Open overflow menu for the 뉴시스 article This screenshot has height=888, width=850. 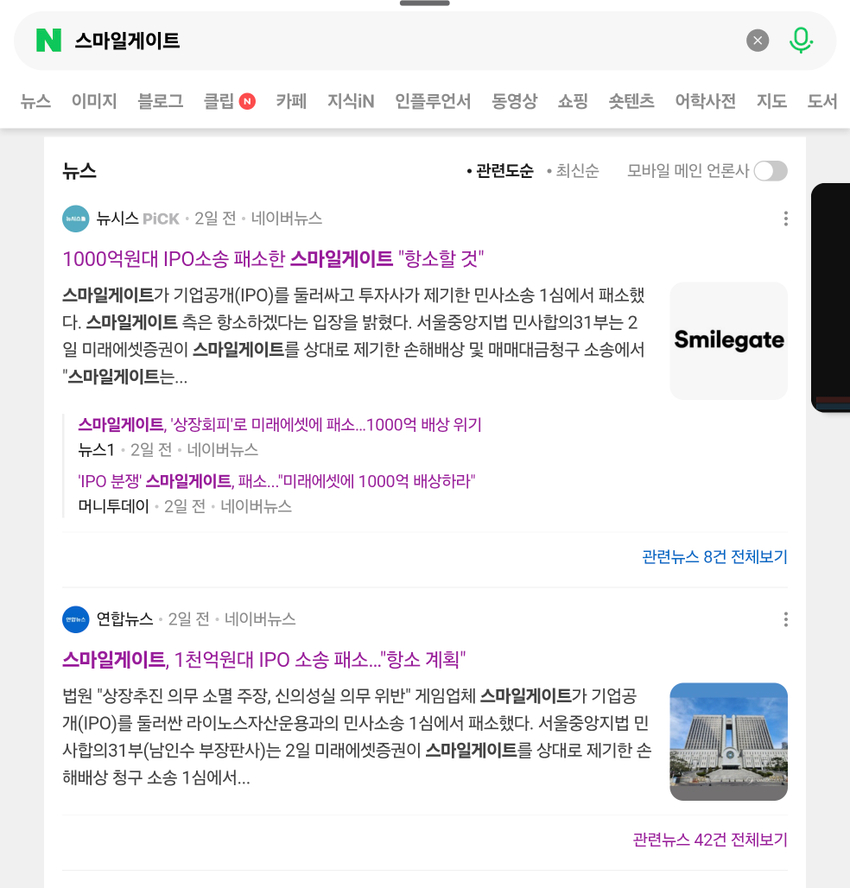point(785,218)
